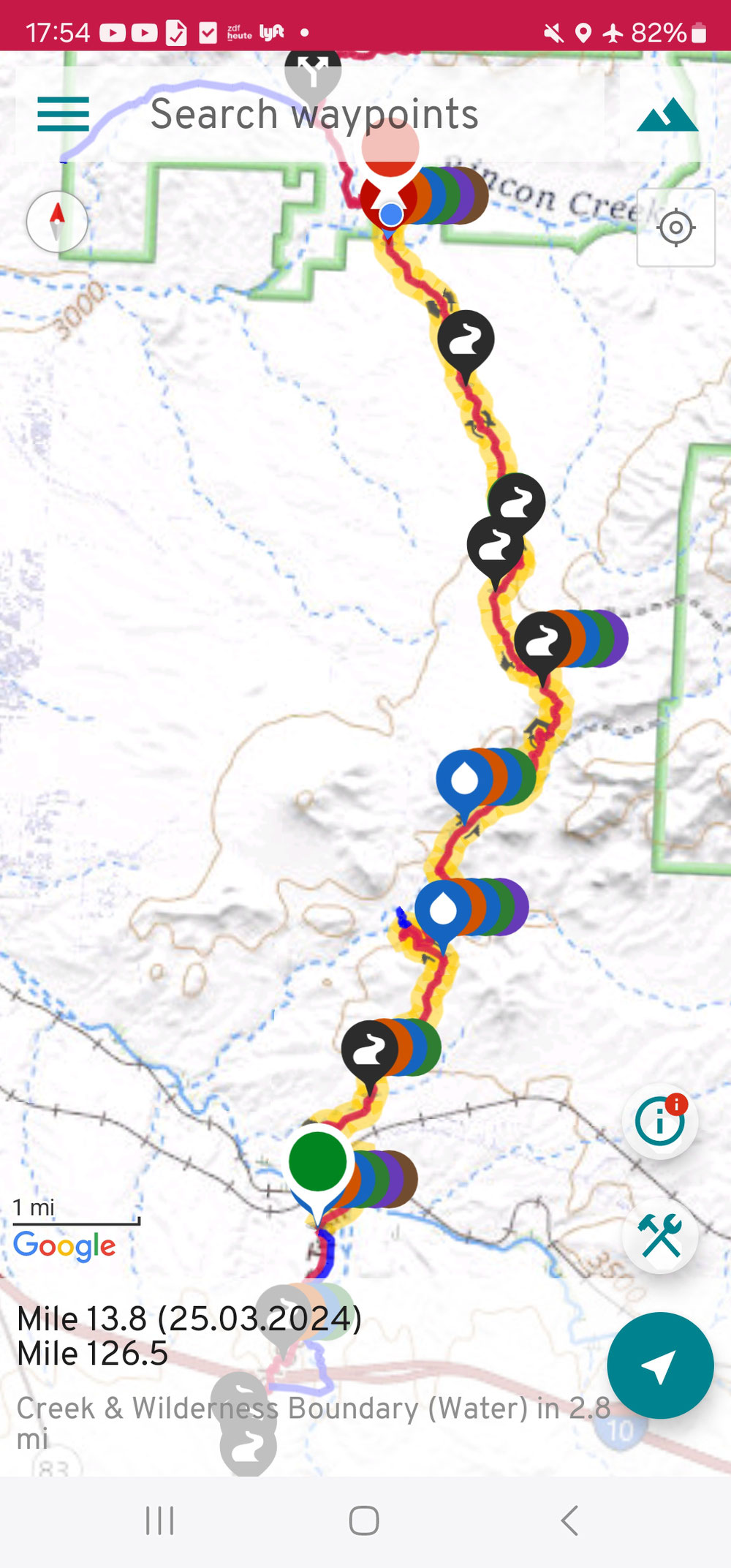Viewport: 731px width, 1568px height.
Task: Tap the teal navigation arrow button
Action: click(x=659, y=1366)
